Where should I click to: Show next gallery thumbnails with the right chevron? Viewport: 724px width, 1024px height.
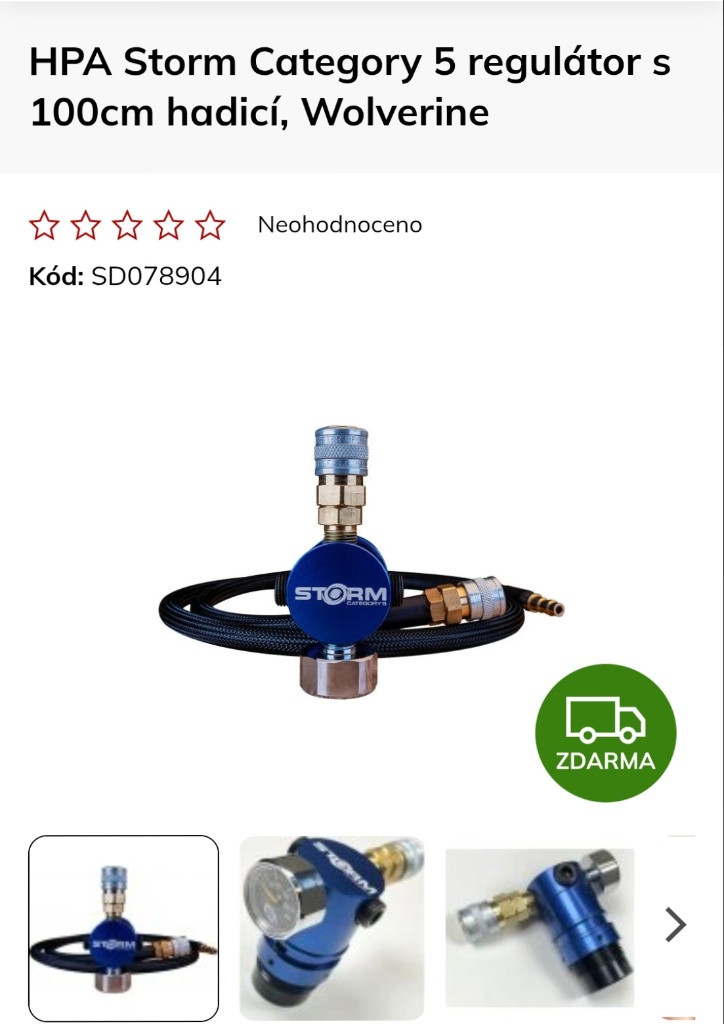(677, 925)
